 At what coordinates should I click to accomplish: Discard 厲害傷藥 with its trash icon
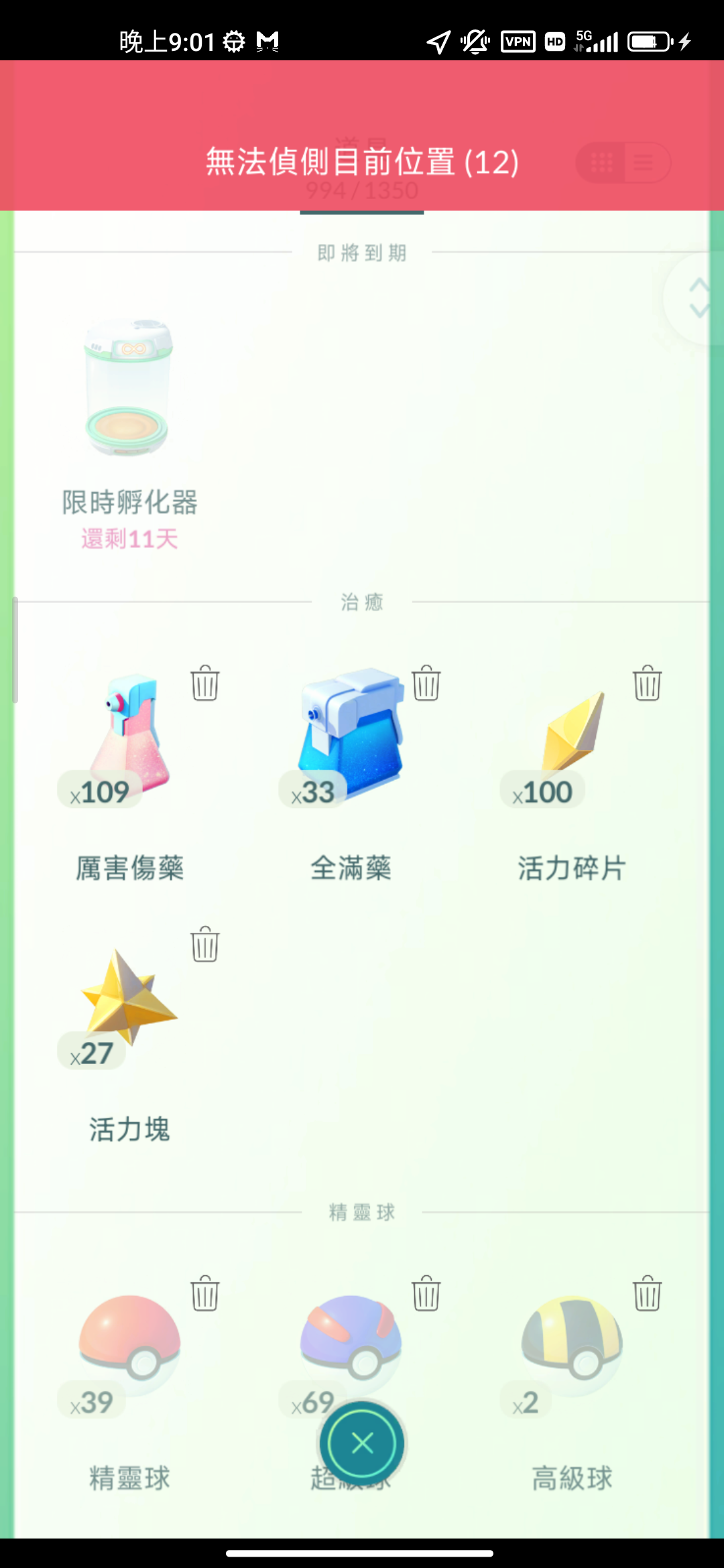(205, 683)
